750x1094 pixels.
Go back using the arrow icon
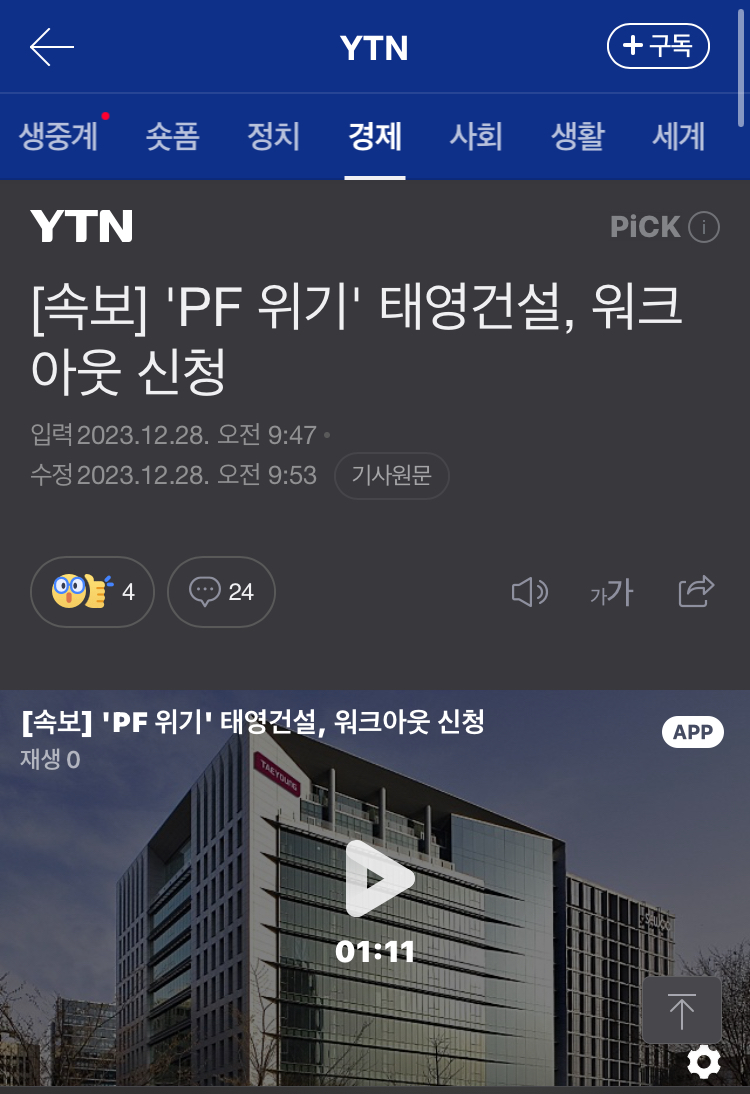click(52, 47)
